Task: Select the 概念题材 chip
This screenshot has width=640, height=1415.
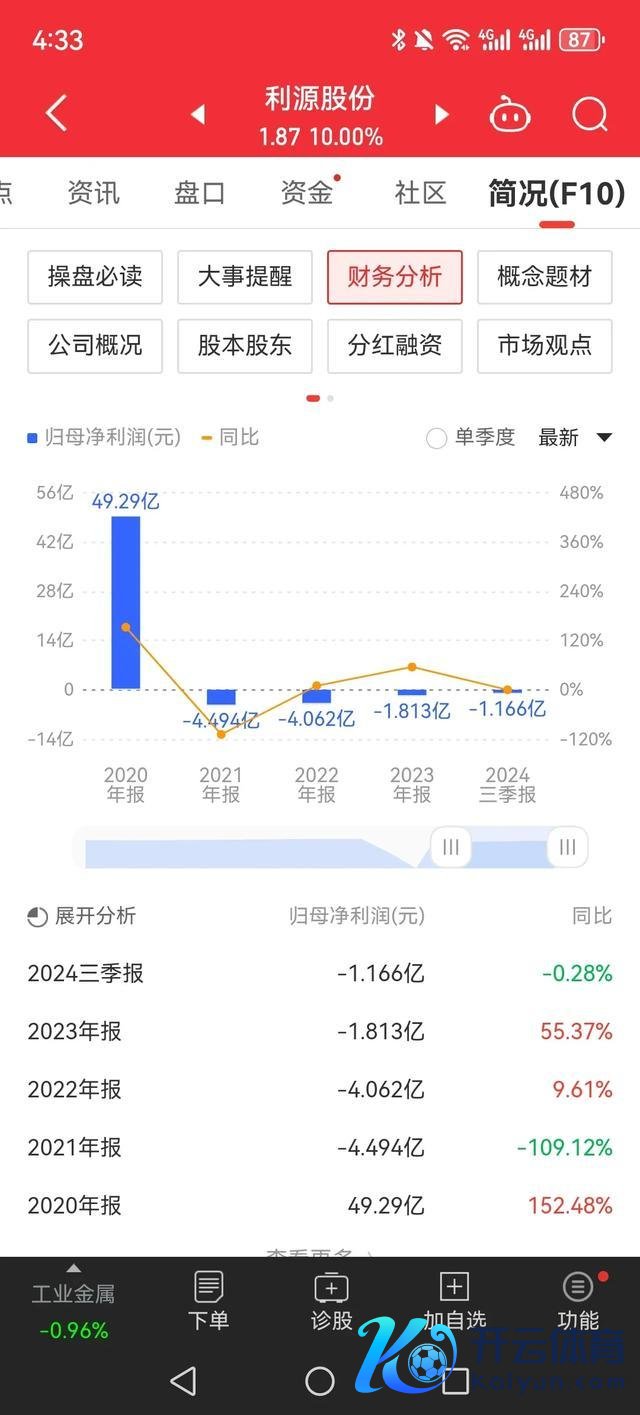Action: coord(545,277)
